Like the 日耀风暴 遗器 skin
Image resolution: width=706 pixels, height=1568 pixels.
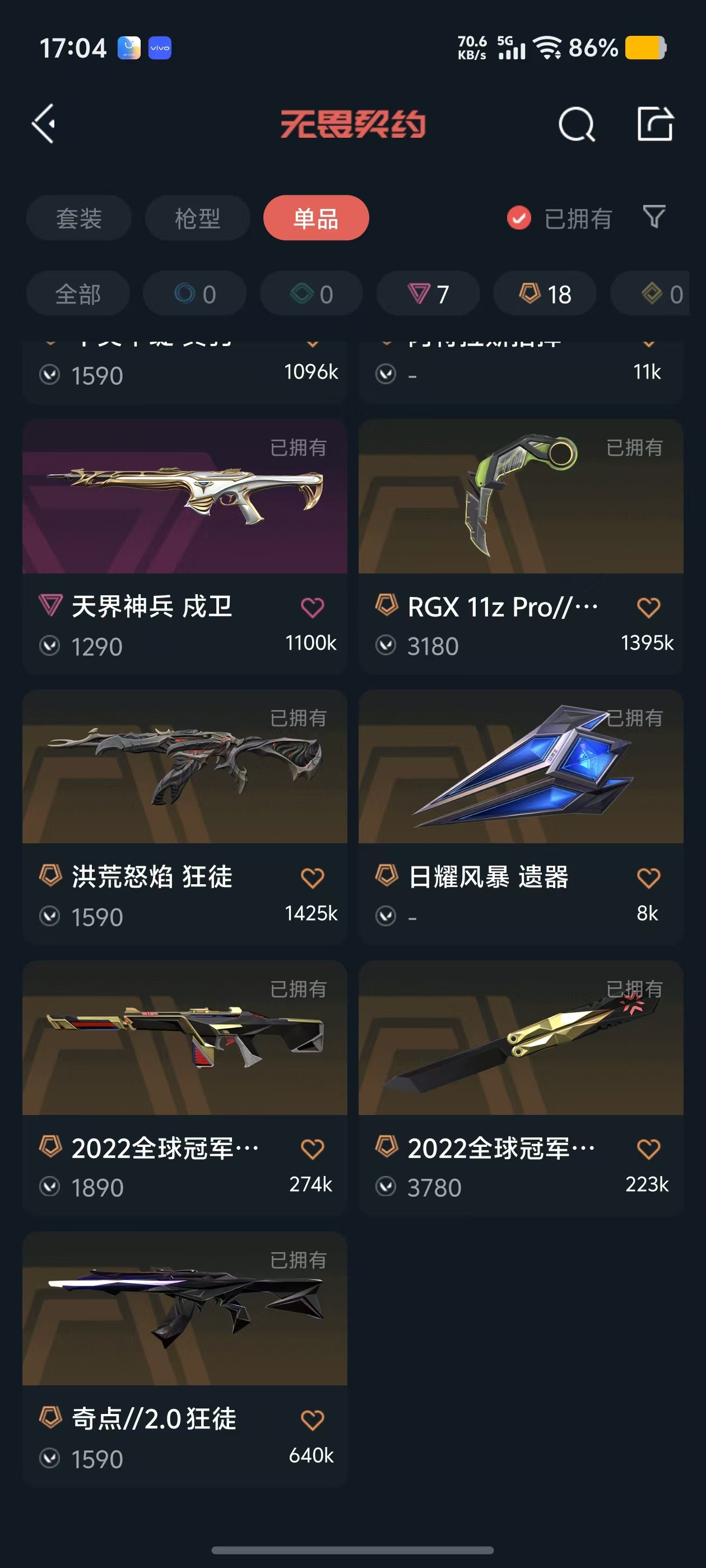tap(648, 878)
